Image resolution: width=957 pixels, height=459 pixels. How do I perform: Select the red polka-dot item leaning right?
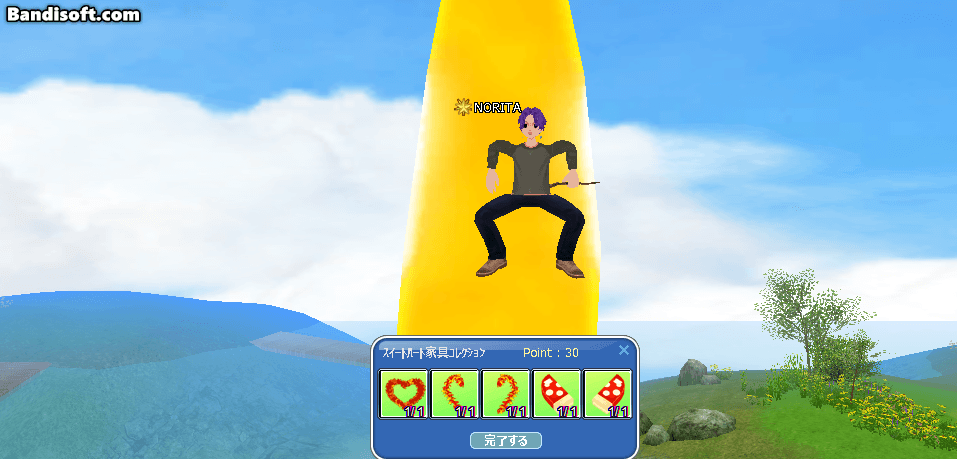607,393
